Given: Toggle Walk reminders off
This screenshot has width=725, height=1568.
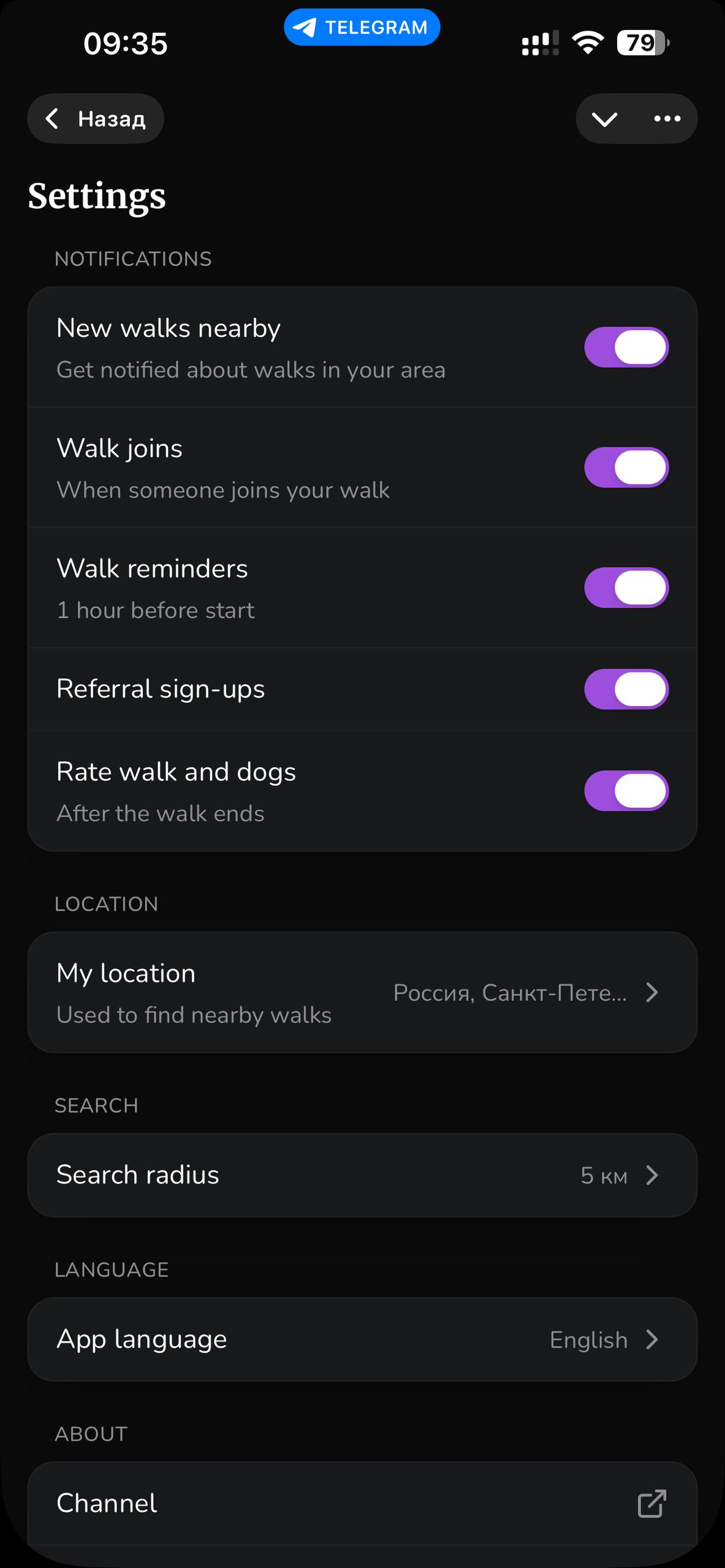Looking at the screenshot, I should pos(626,587).
